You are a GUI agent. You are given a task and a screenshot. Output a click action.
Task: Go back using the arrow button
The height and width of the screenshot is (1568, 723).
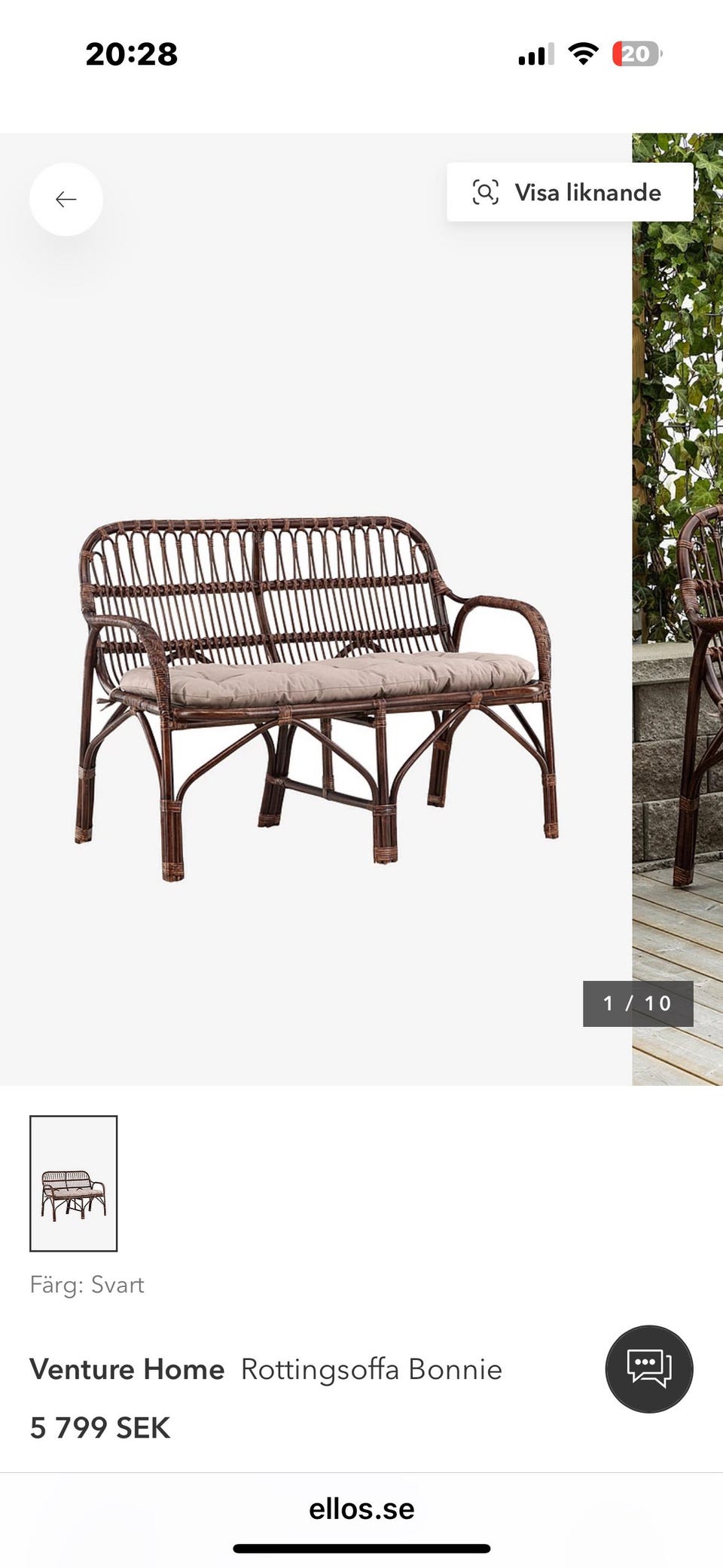[66, 200]
